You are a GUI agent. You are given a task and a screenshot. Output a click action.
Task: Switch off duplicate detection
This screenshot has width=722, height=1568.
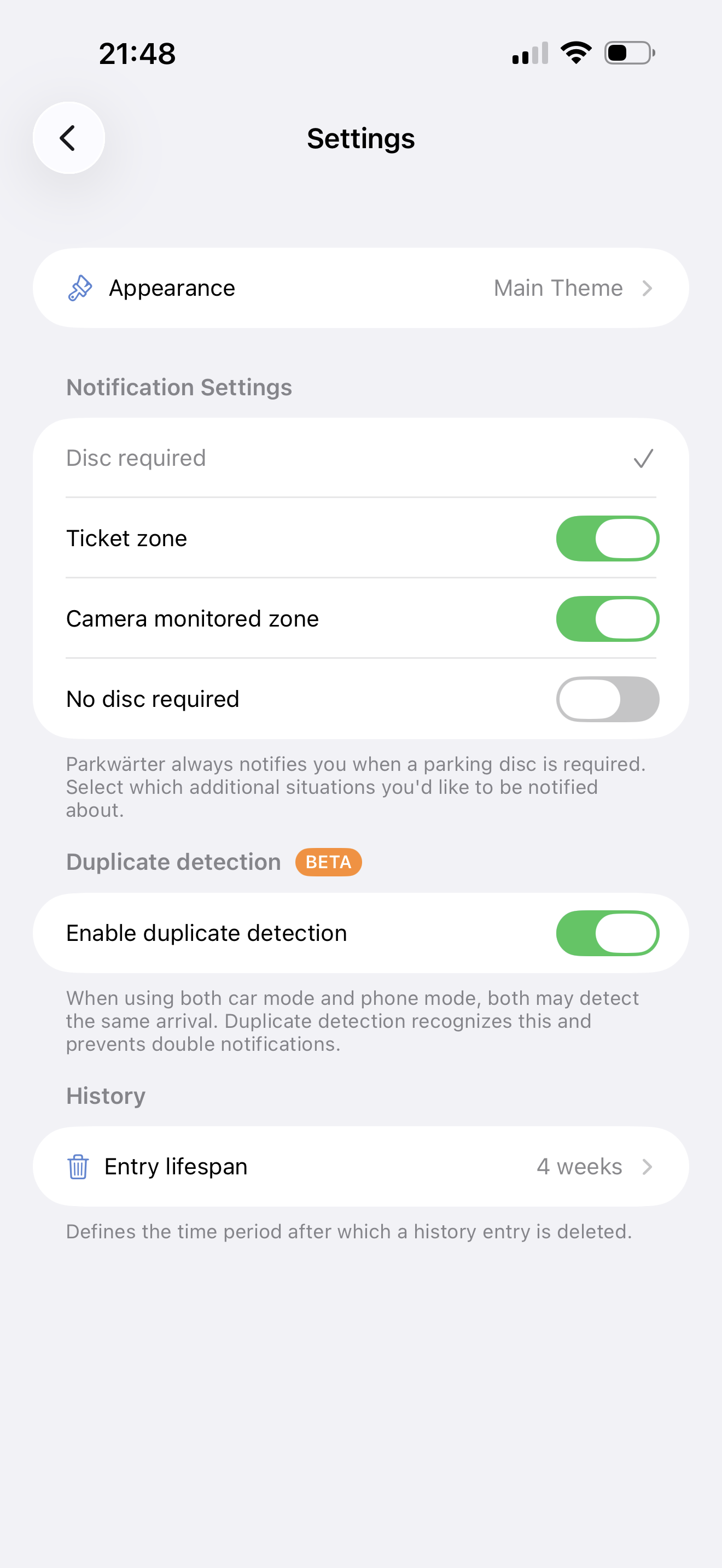[607, 933]
